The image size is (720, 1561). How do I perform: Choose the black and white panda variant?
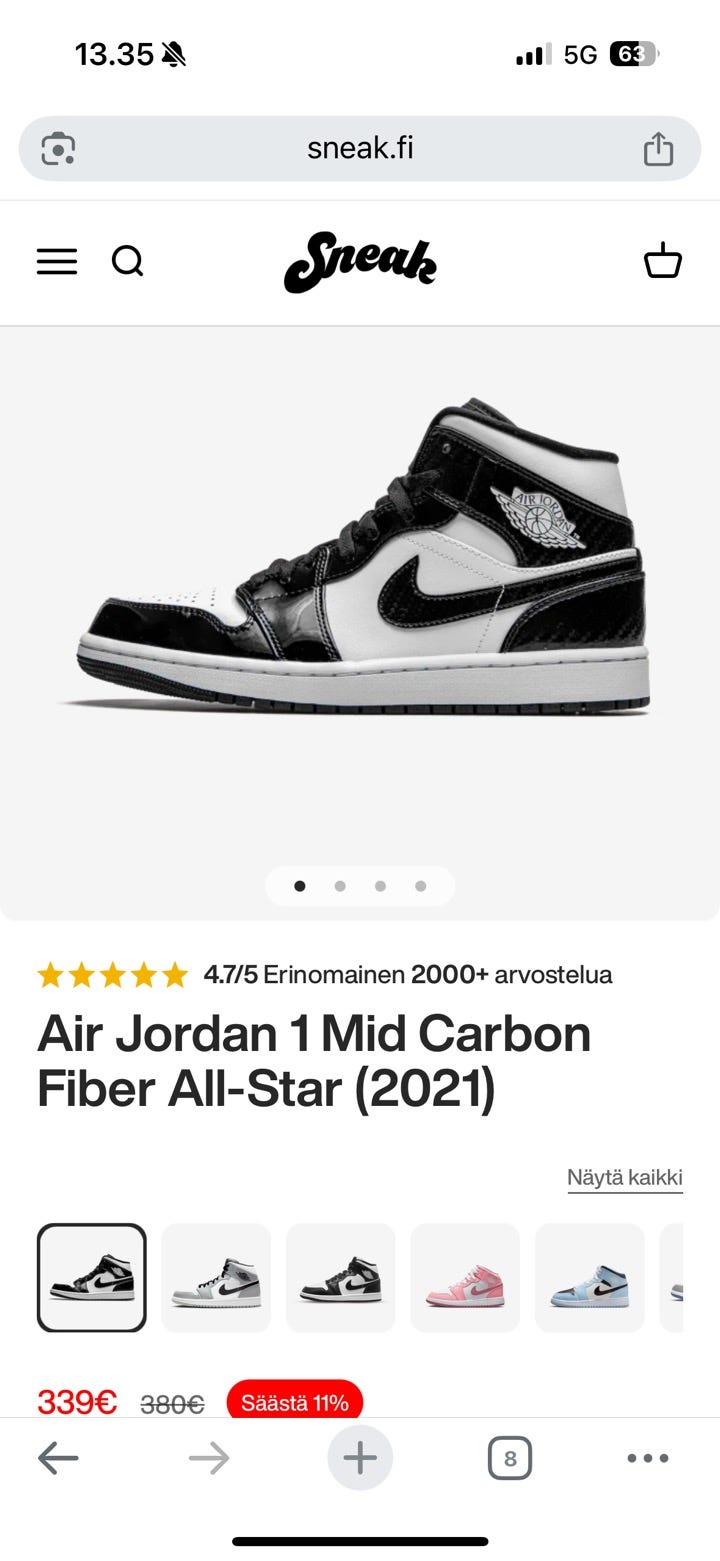(x=340, y=1277)
